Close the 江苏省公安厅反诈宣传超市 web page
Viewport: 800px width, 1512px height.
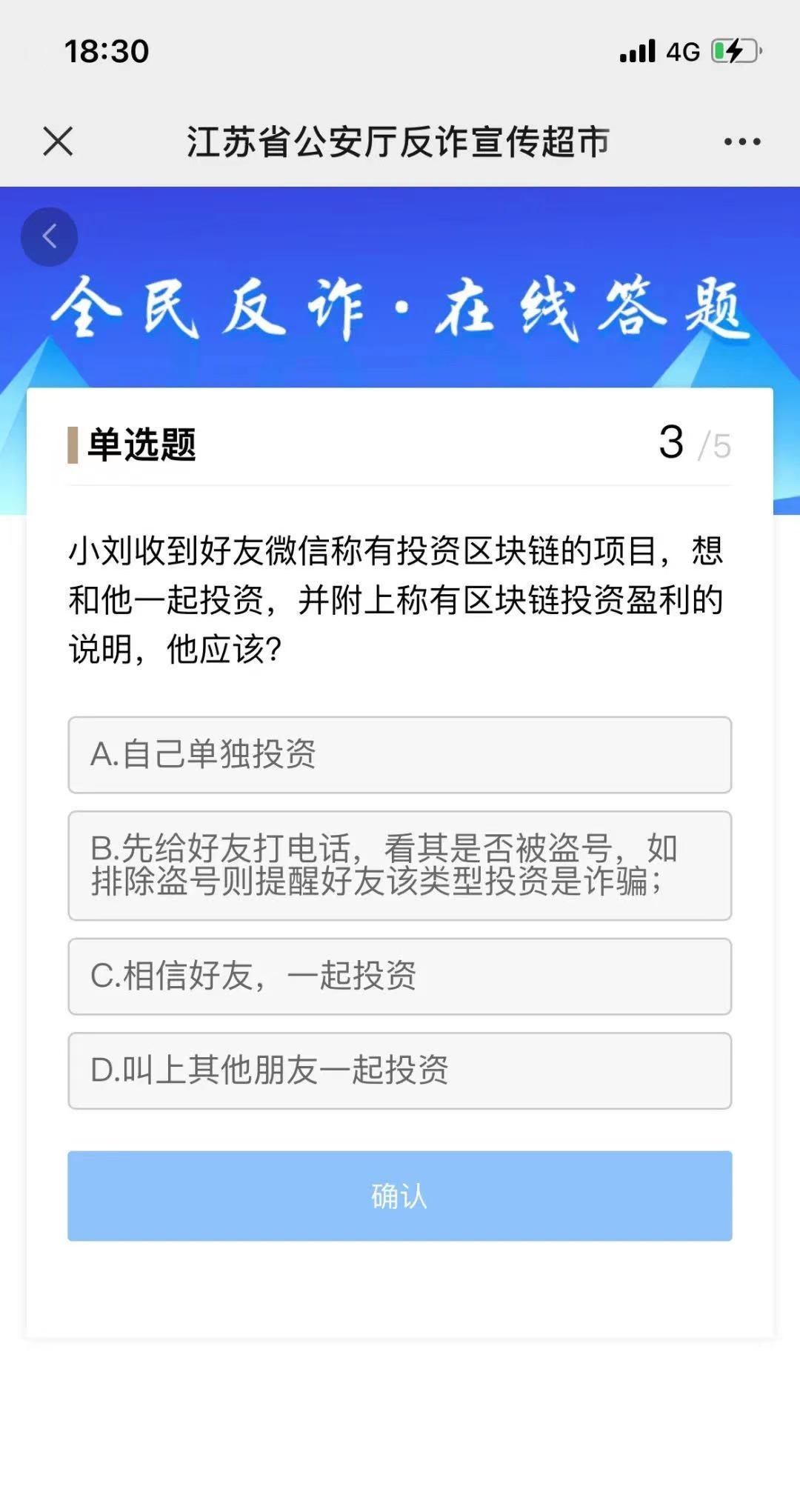click(x=58, y=141)
